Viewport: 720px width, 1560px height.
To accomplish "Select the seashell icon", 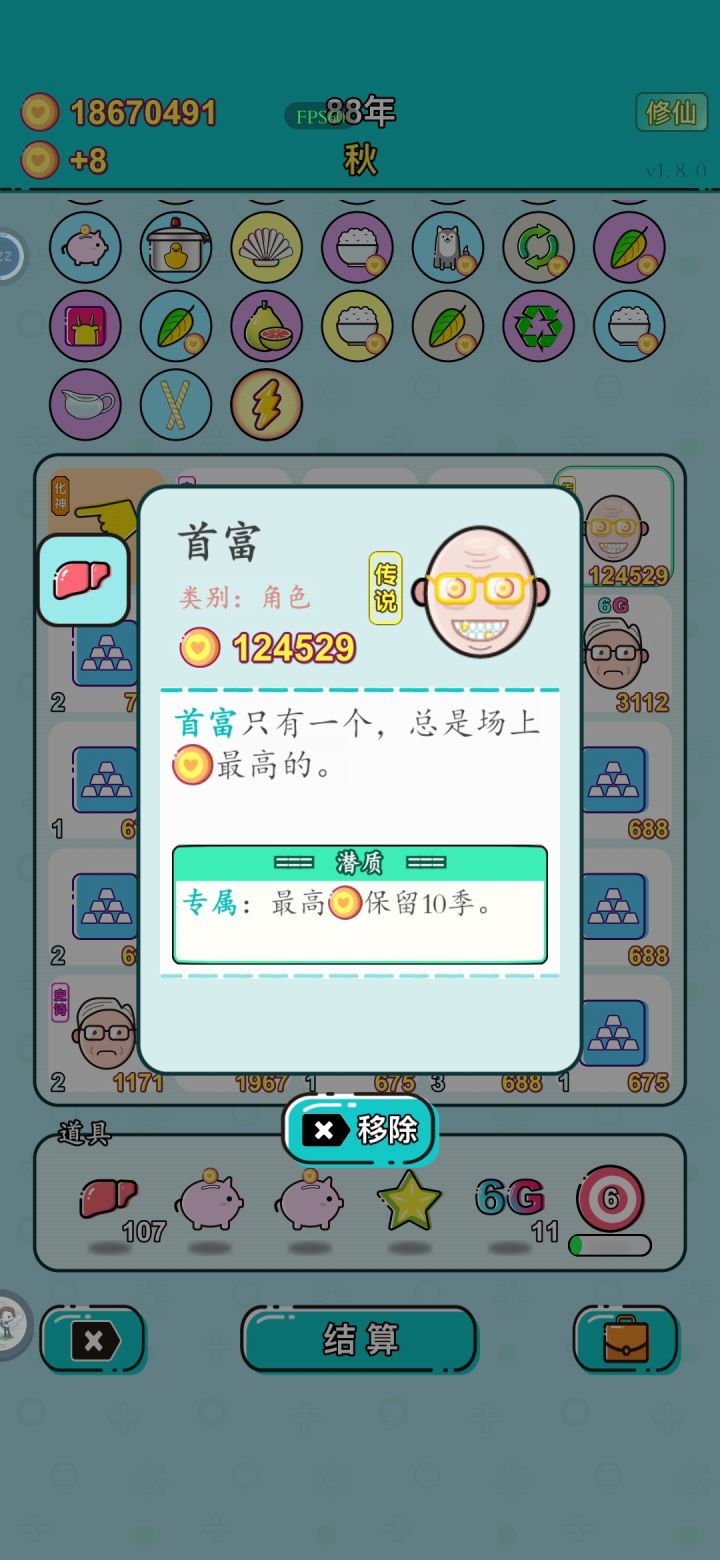I will coord(266,247).
